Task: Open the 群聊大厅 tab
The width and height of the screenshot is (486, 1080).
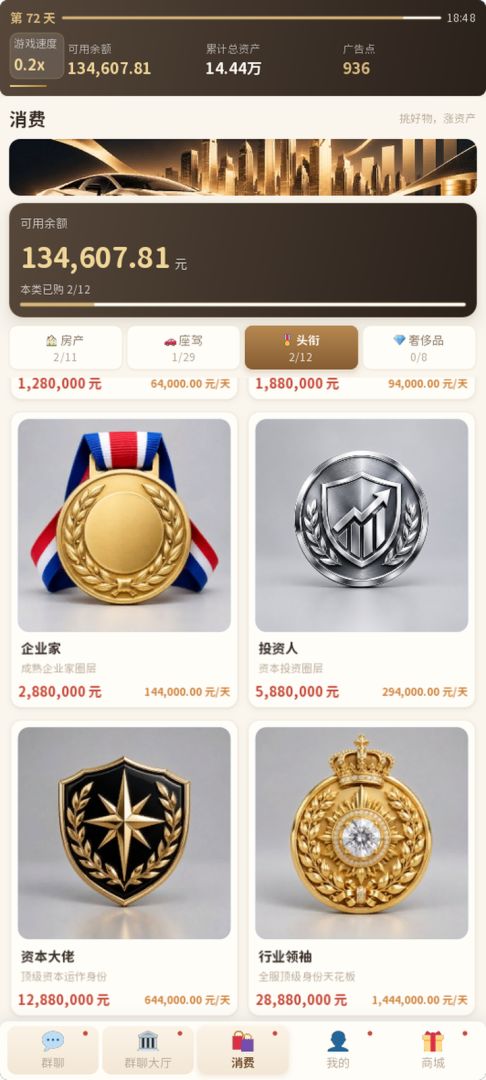Action: [148, 1050]
